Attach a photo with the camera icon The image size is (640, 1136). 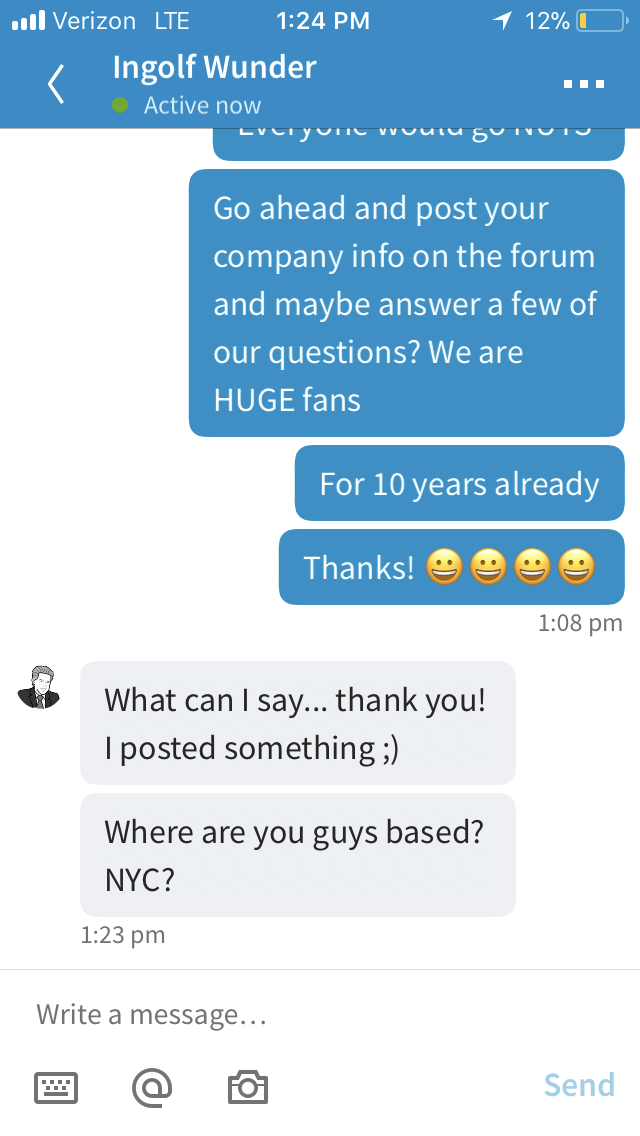tap(248, 1087)
